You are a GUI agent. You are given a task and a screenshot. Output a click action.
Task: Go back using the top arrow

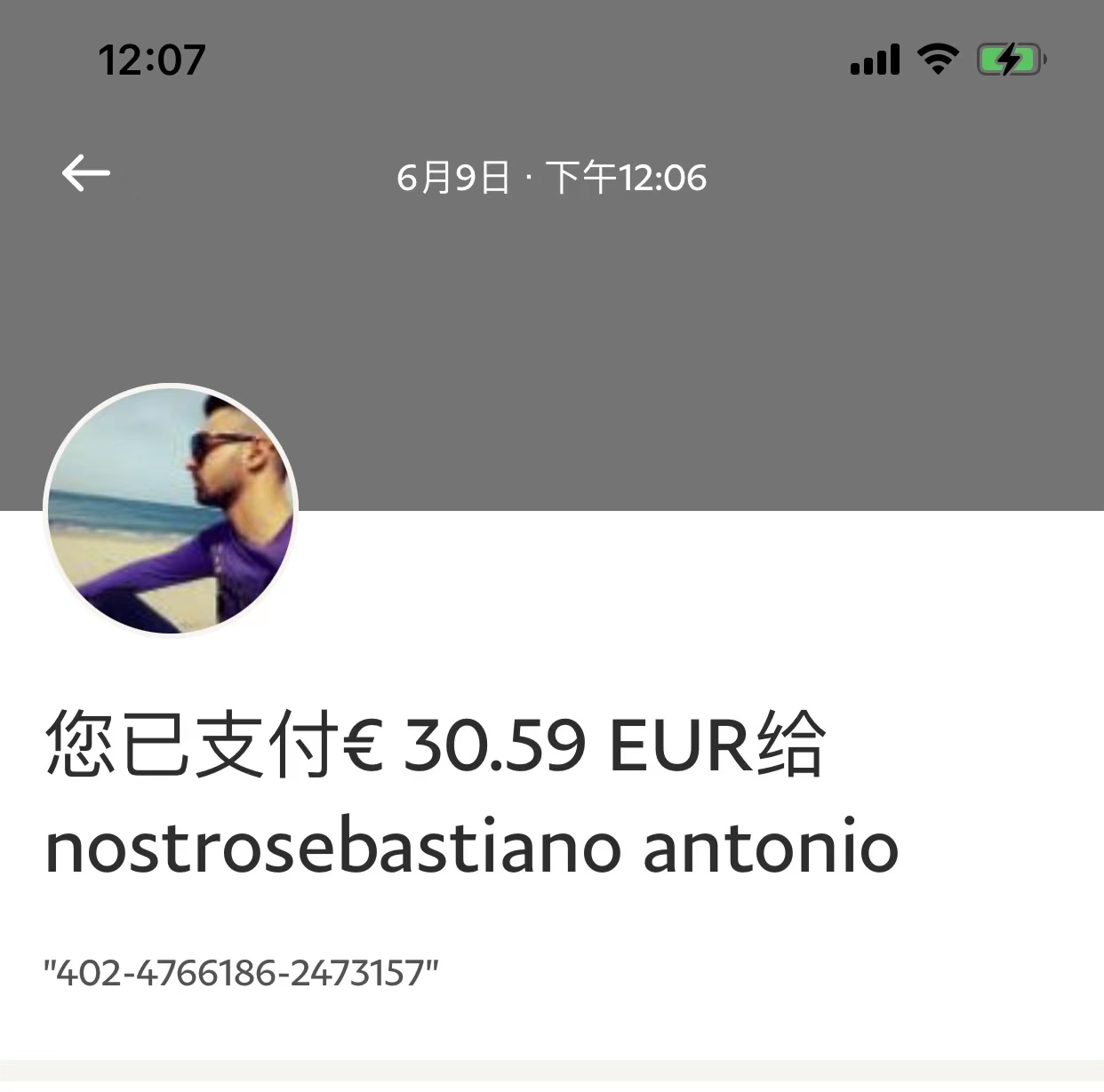click(x=86, y=173)
